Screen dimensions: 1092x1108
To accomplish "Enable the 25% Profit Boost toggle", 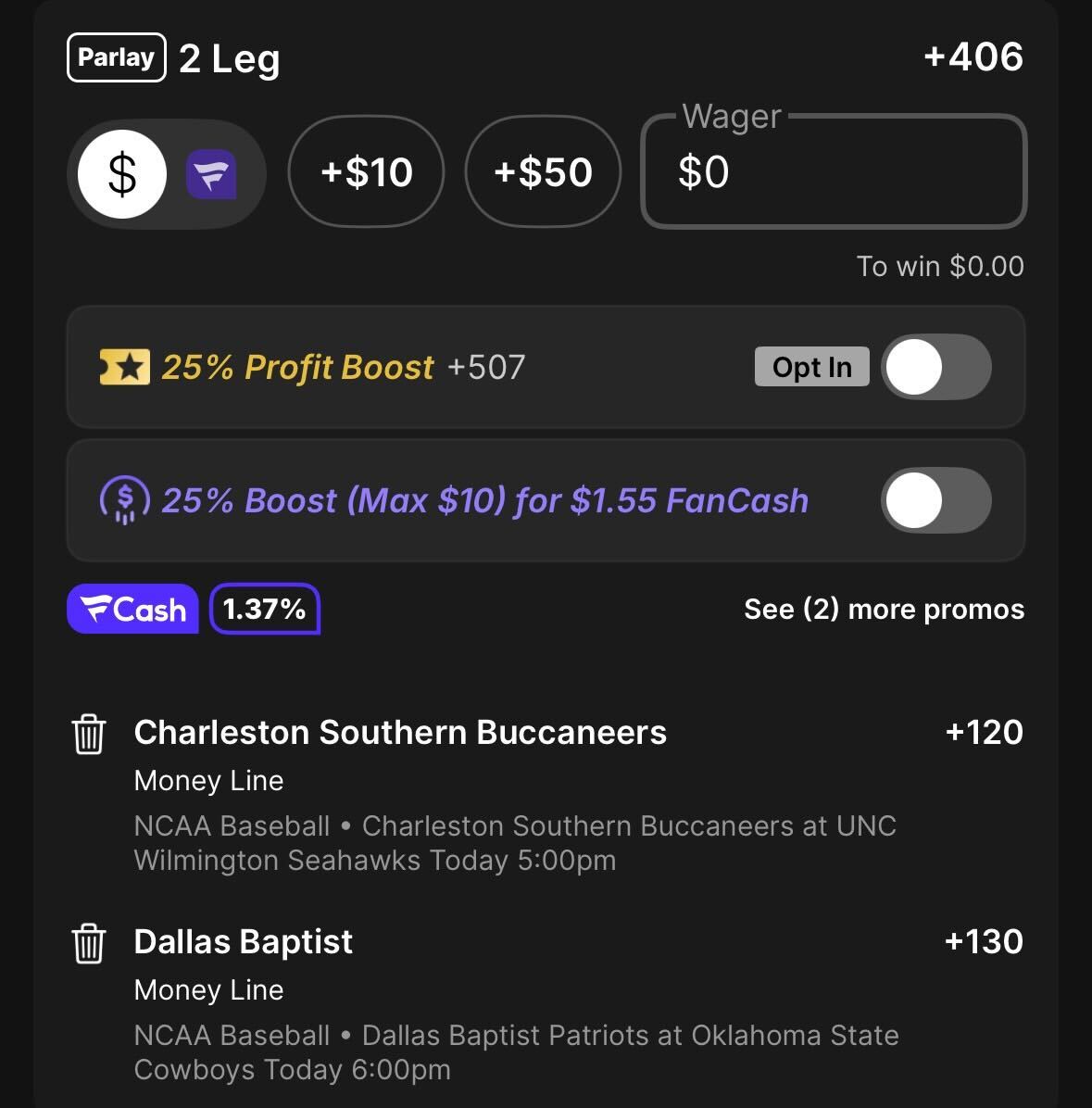I will 935,367.
